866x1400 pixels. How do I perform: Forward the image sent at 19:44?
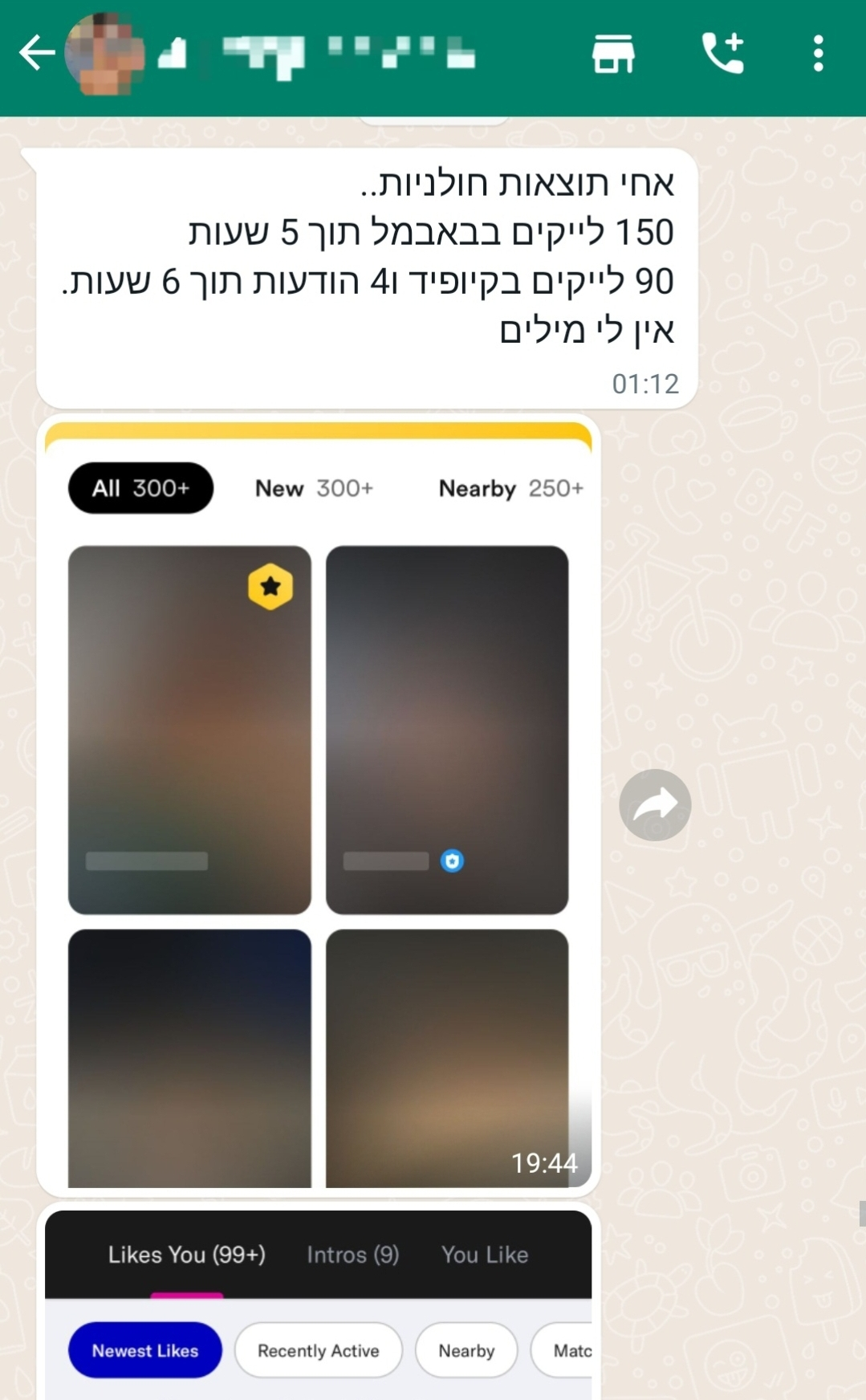click(x=655, y=804)
